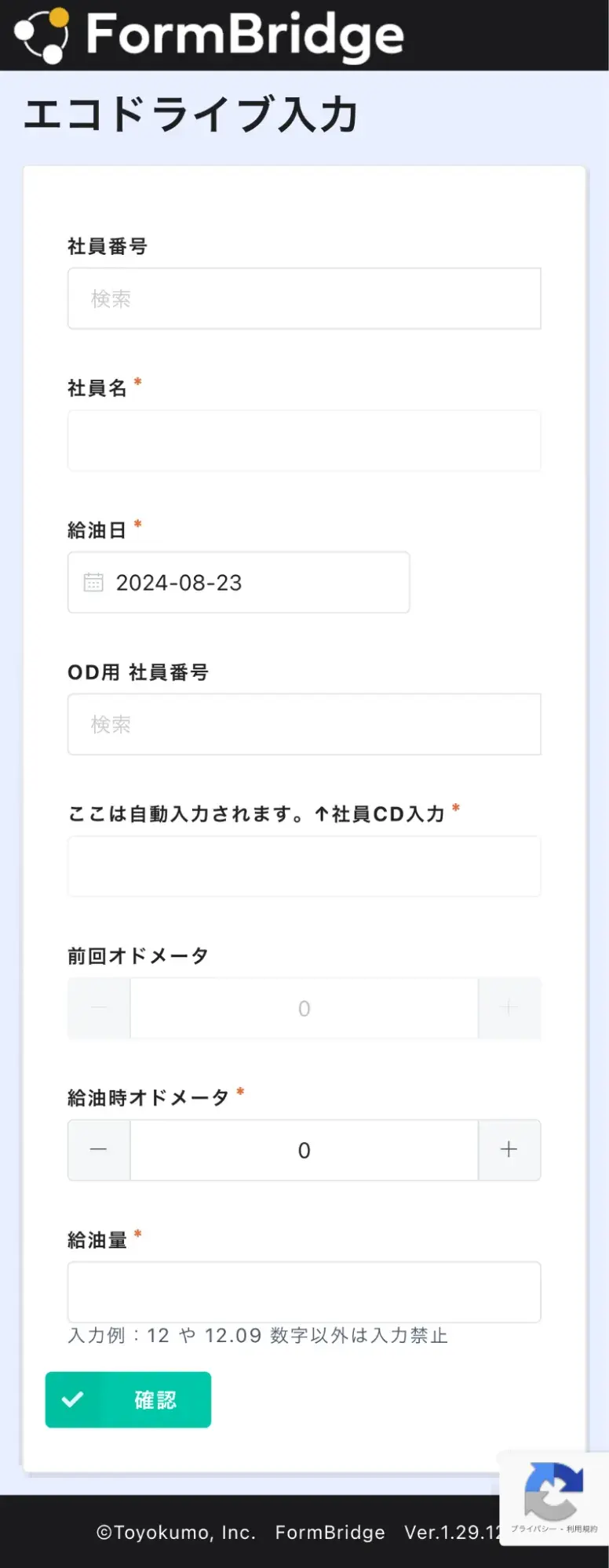Increase the 給油時オドメータ value
Viewport: 609px width, 1568px height.
[509, 1150]
